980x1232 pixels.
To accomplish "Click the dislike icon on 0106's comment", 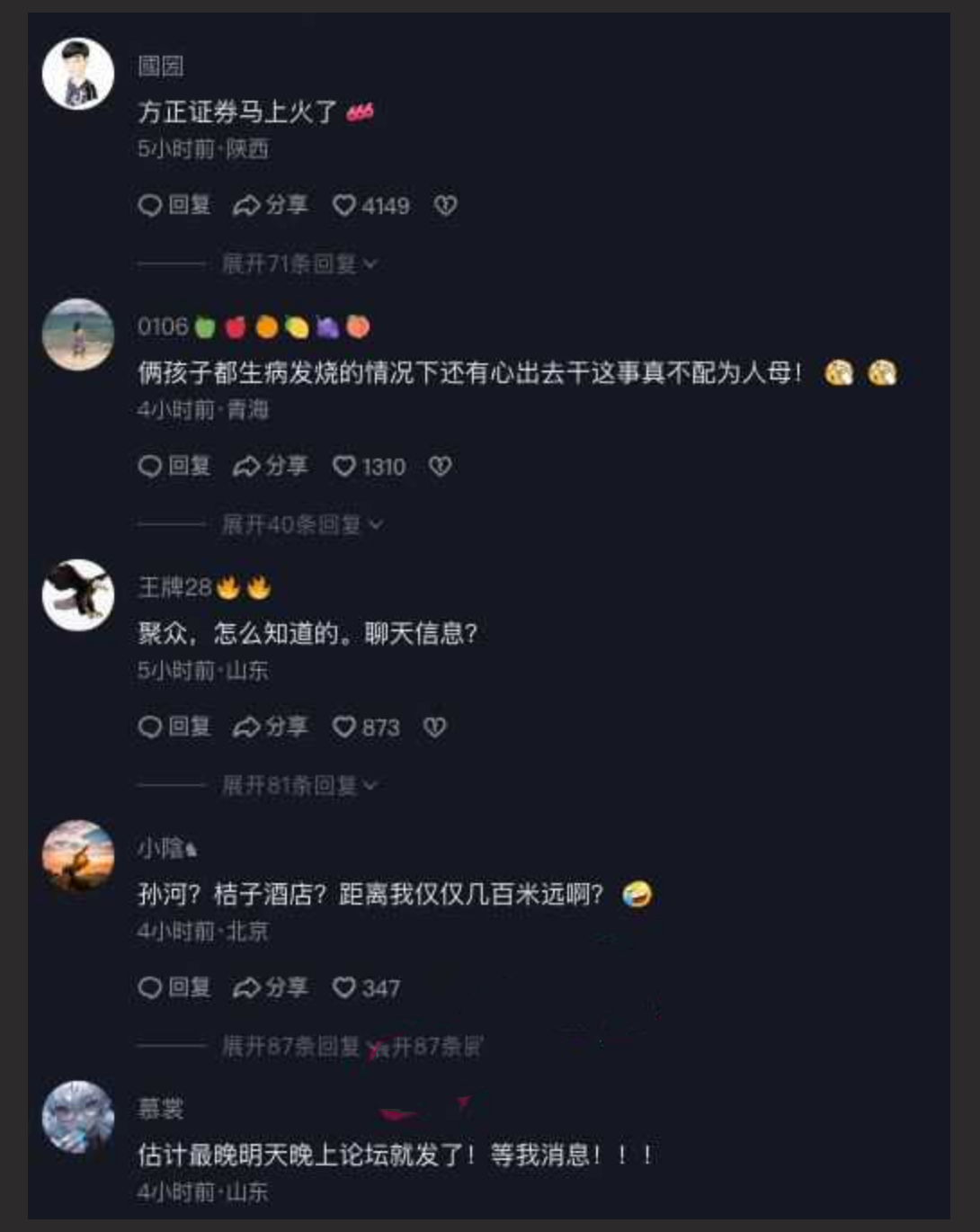I will pos(441,466).
